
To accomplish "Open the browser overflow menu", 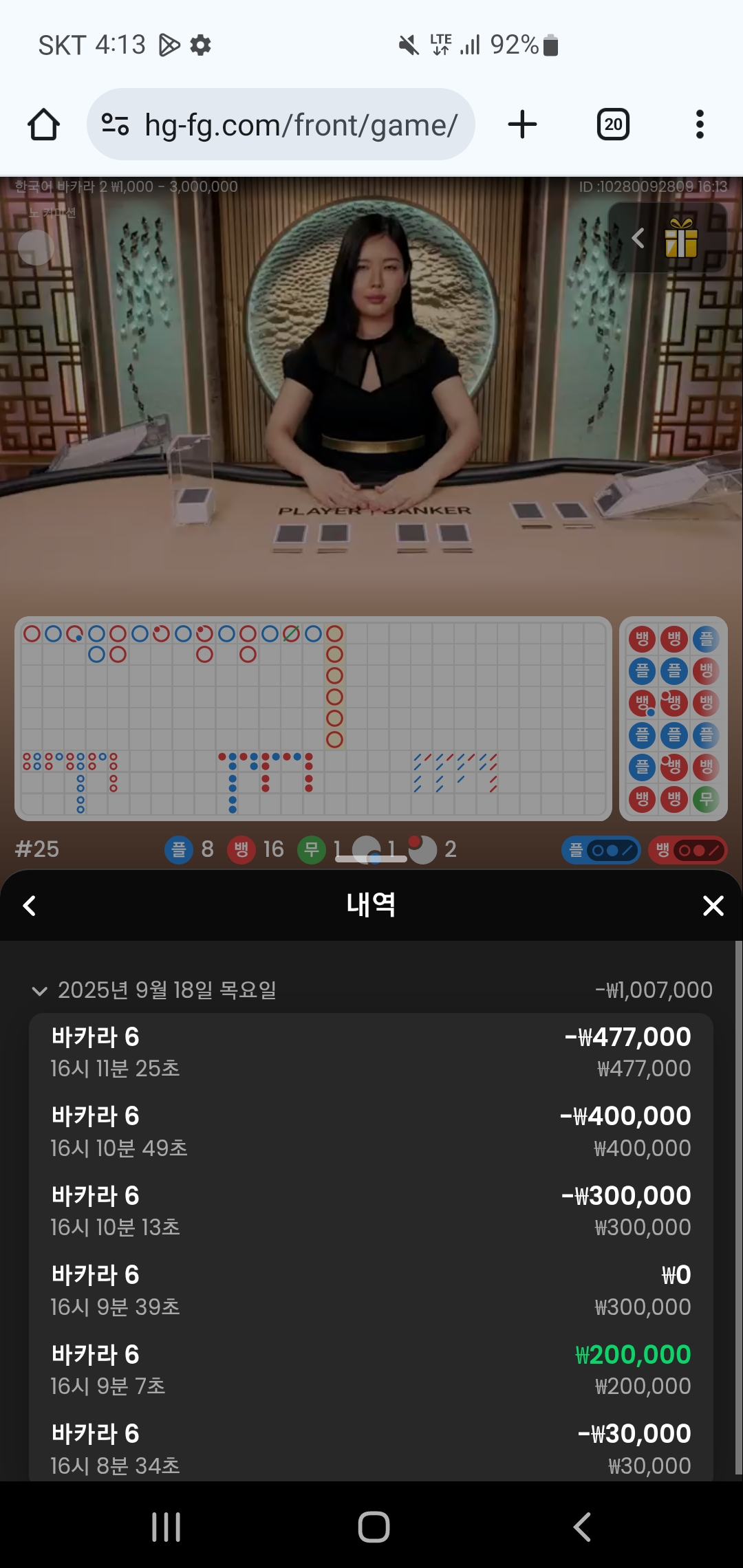I will 700,124.
